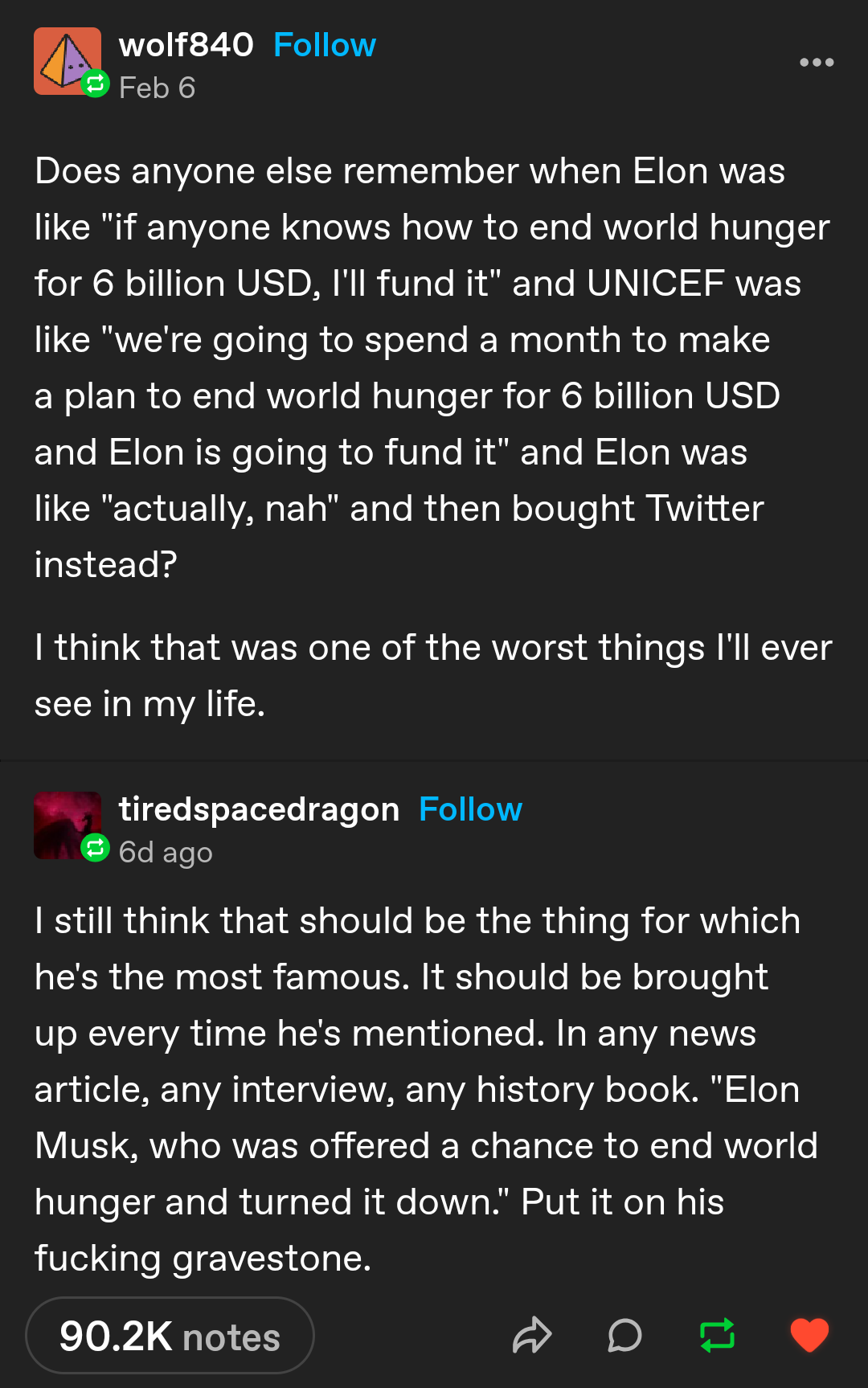Image resolution: width=868 pixels, height=1388 pixels.
Task: Follow wolf840
Action: coord(325,46)
